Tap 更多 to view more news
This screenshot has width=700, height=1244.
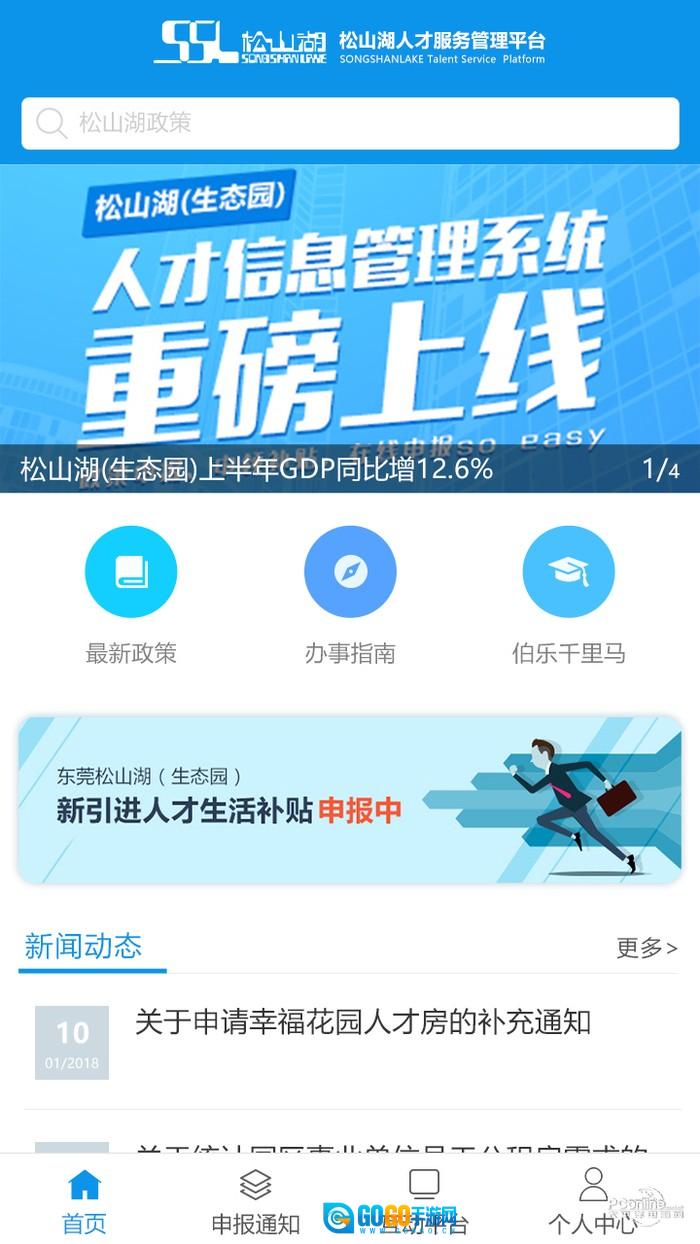(x=646, y=948)
